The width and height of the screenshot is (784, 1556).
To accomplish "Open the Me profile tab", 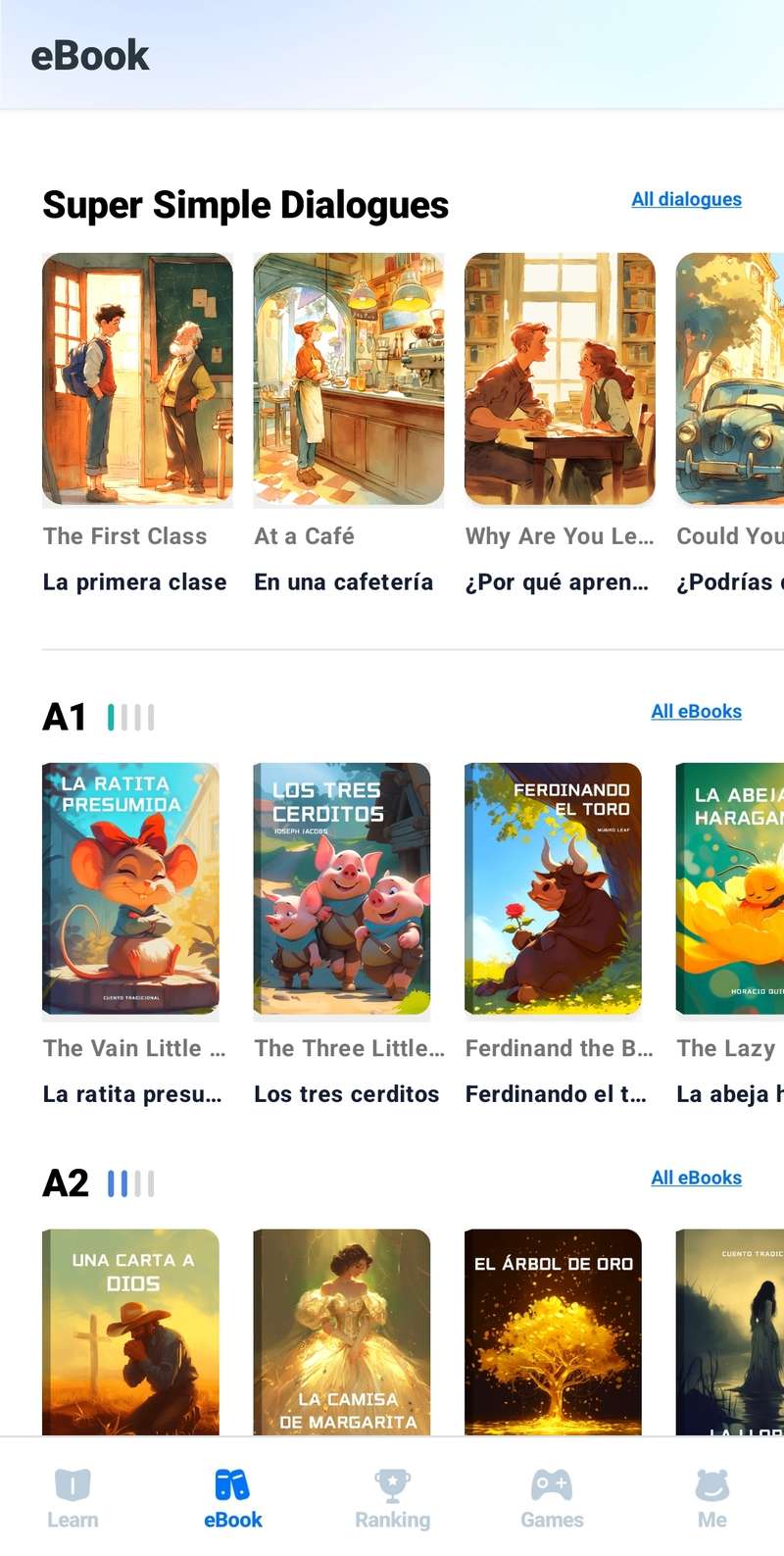I will coord(712,1499).
